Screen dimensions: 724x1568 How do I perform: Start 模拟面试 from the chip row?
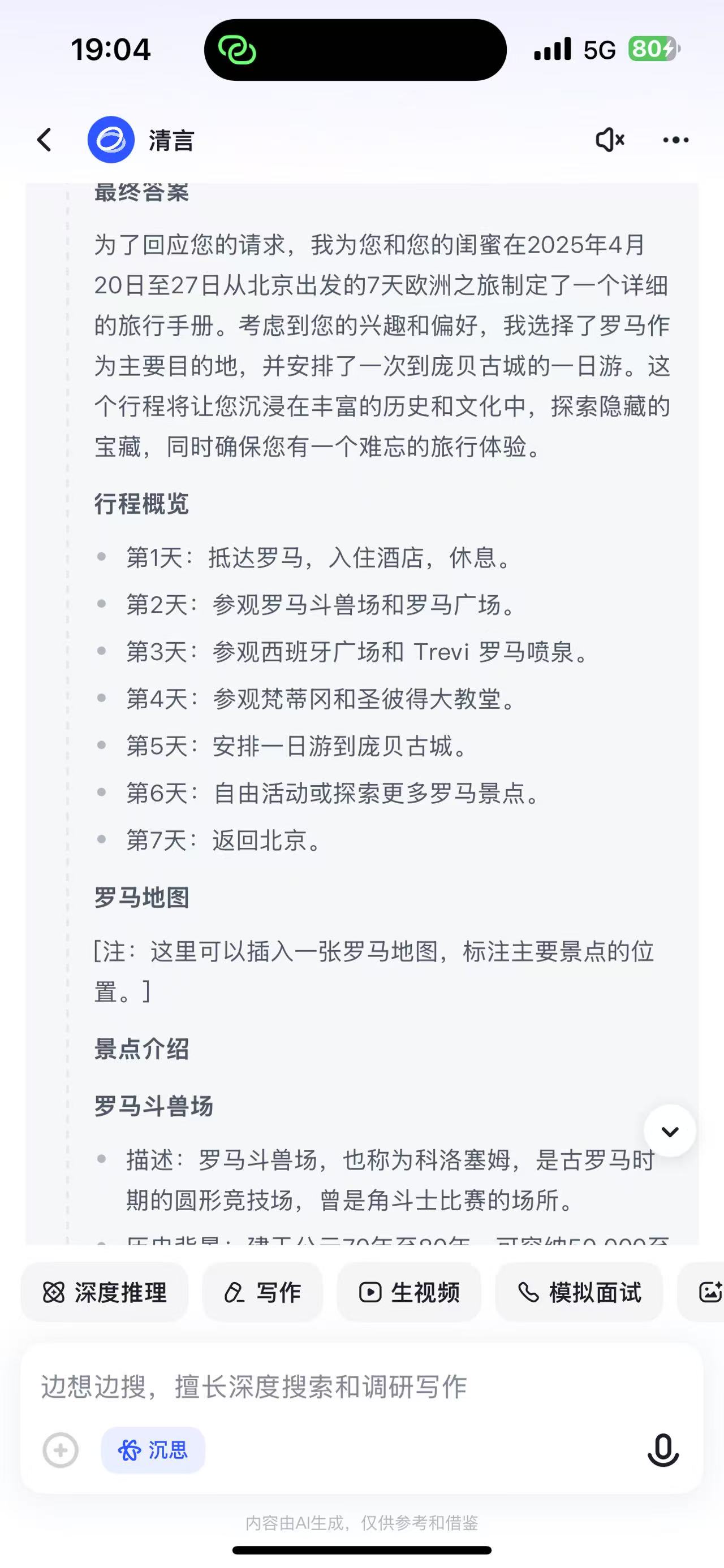coord(579,1292)
